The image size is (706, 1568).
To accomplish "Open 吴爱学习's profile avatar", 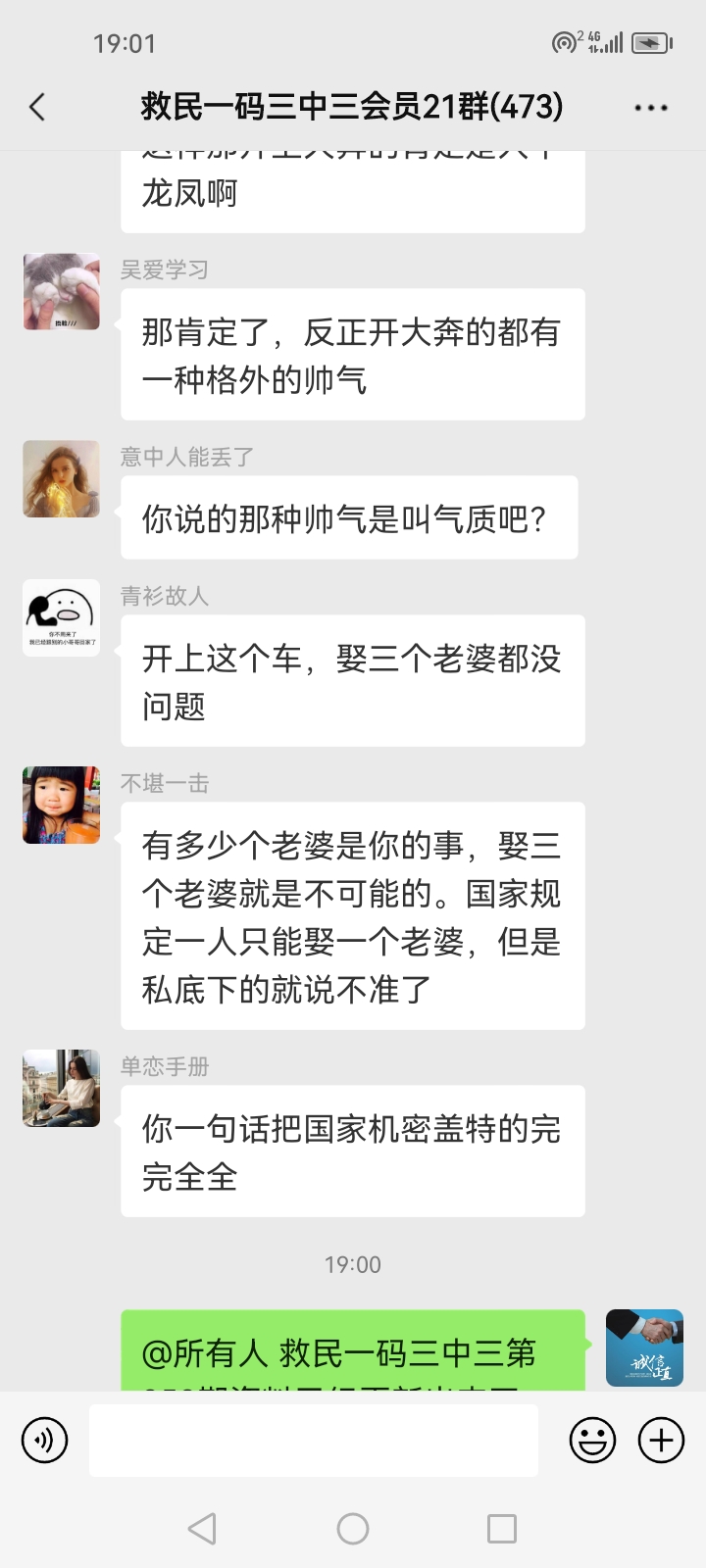I will click(x=62, y=292).
